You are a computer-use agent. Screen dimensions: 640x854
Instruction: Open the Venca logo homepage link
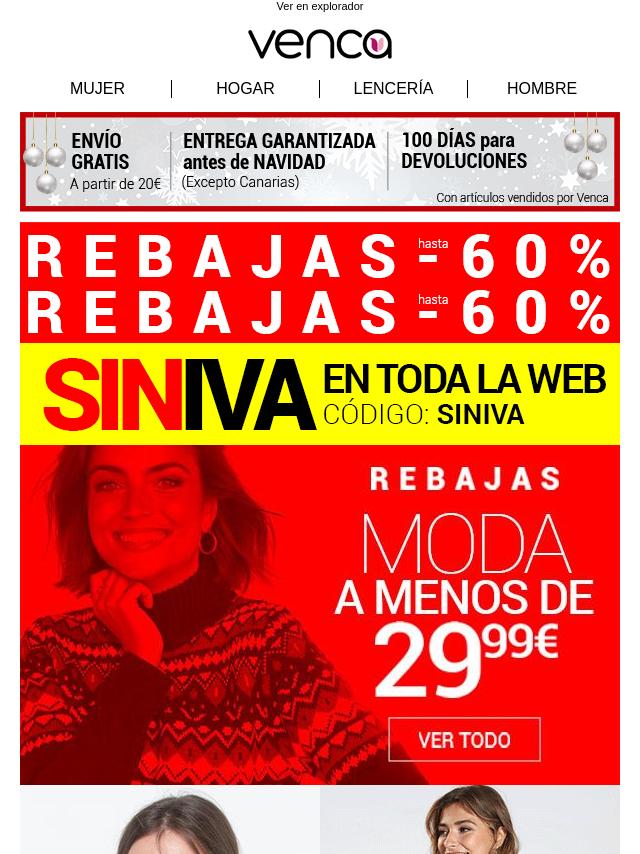tap(320, 44)
